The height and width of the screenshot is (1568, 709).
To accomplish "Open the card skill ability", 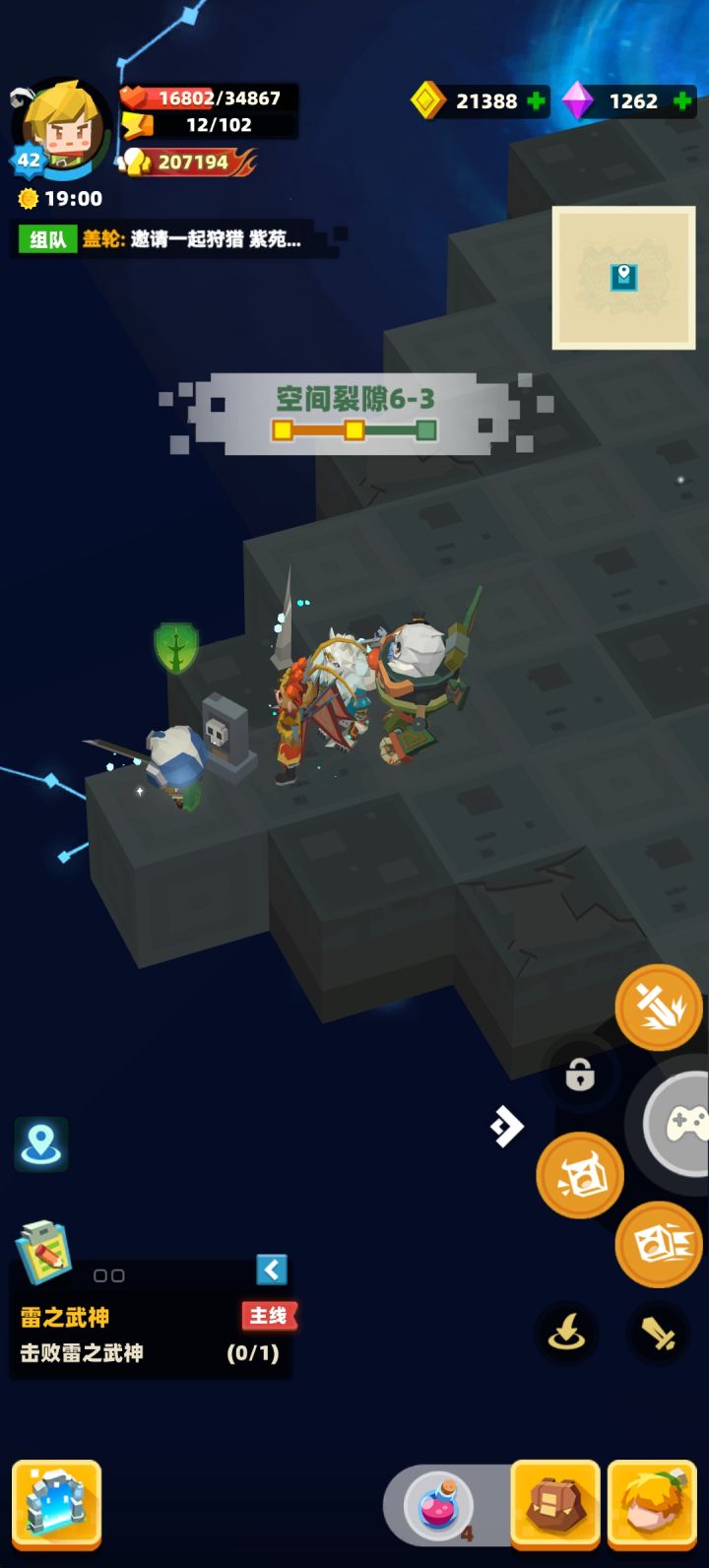I will click(x=658, y=1245).
